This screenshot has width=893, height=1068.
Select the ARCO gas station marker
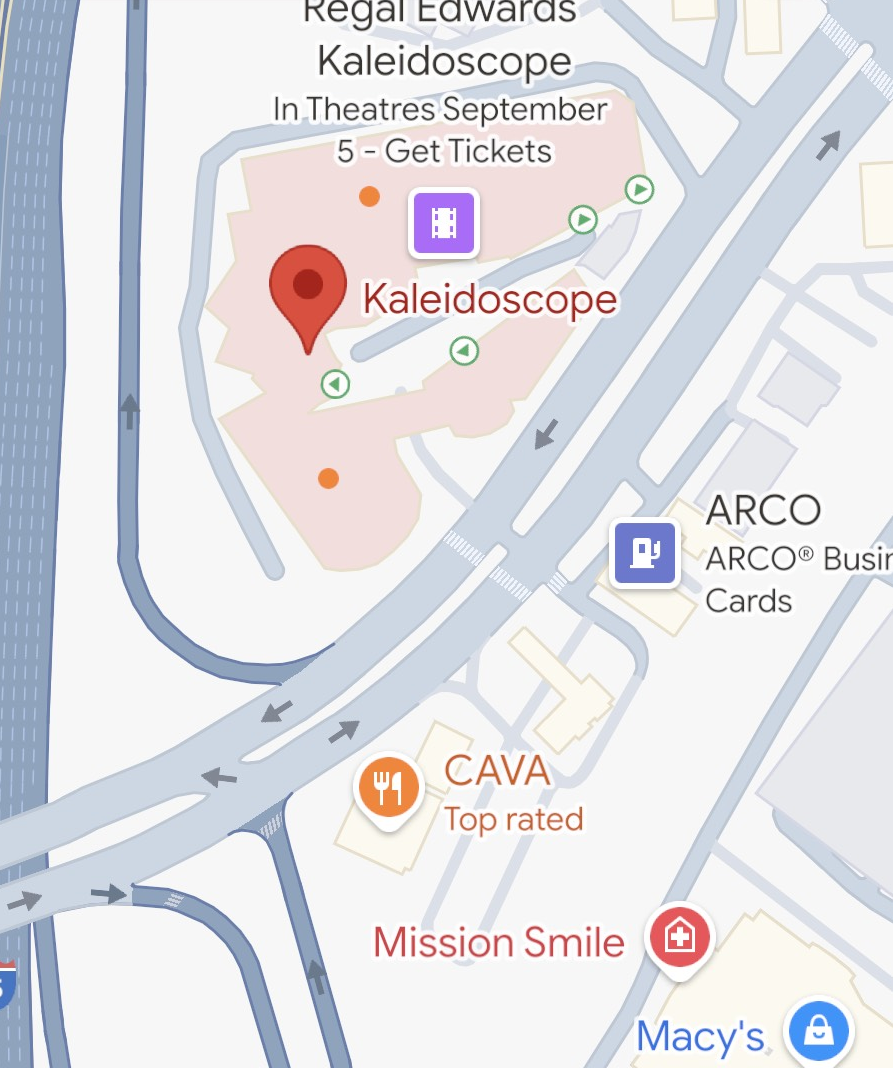[x=646, y=553]
